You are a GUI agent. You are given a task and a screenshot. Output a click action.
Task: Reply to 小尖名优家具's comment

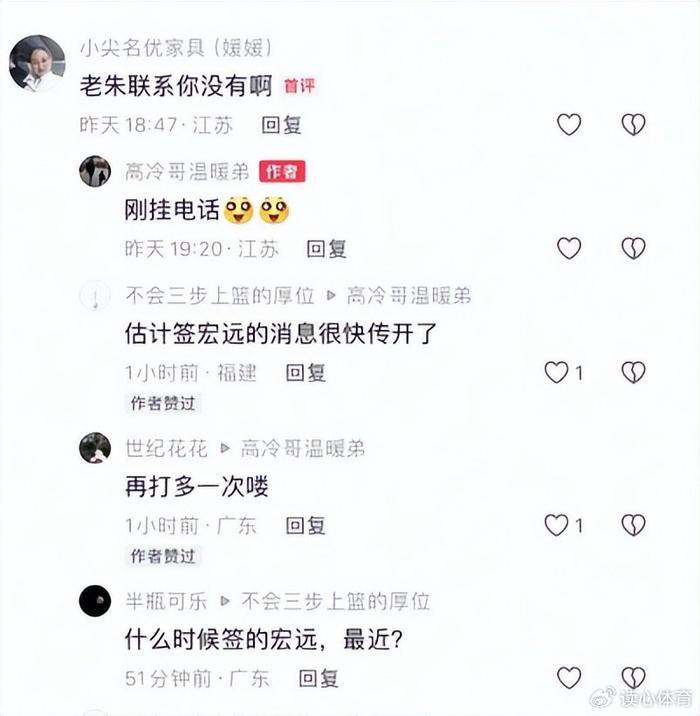(x=281, y=125)
